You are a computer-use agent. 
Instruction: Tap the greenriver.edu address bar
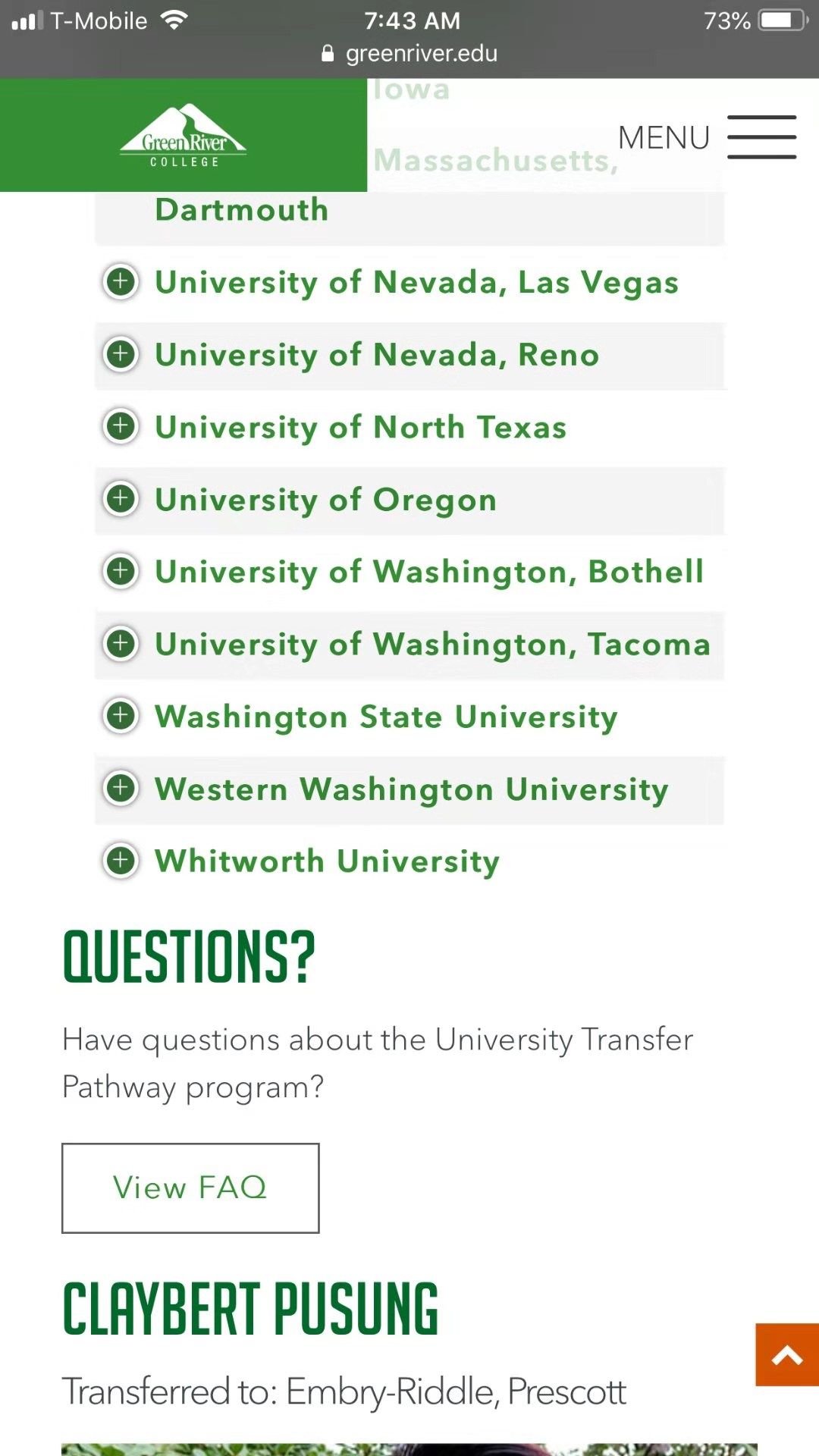click(409, 53)
